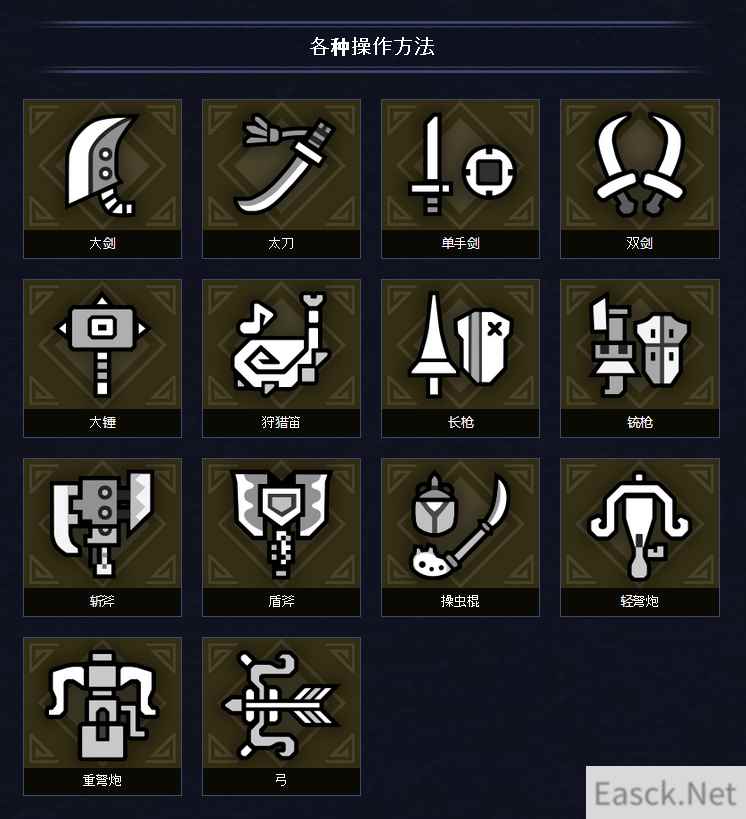
Task: Open 单手剑 operation guide
Action: [460, 178]
